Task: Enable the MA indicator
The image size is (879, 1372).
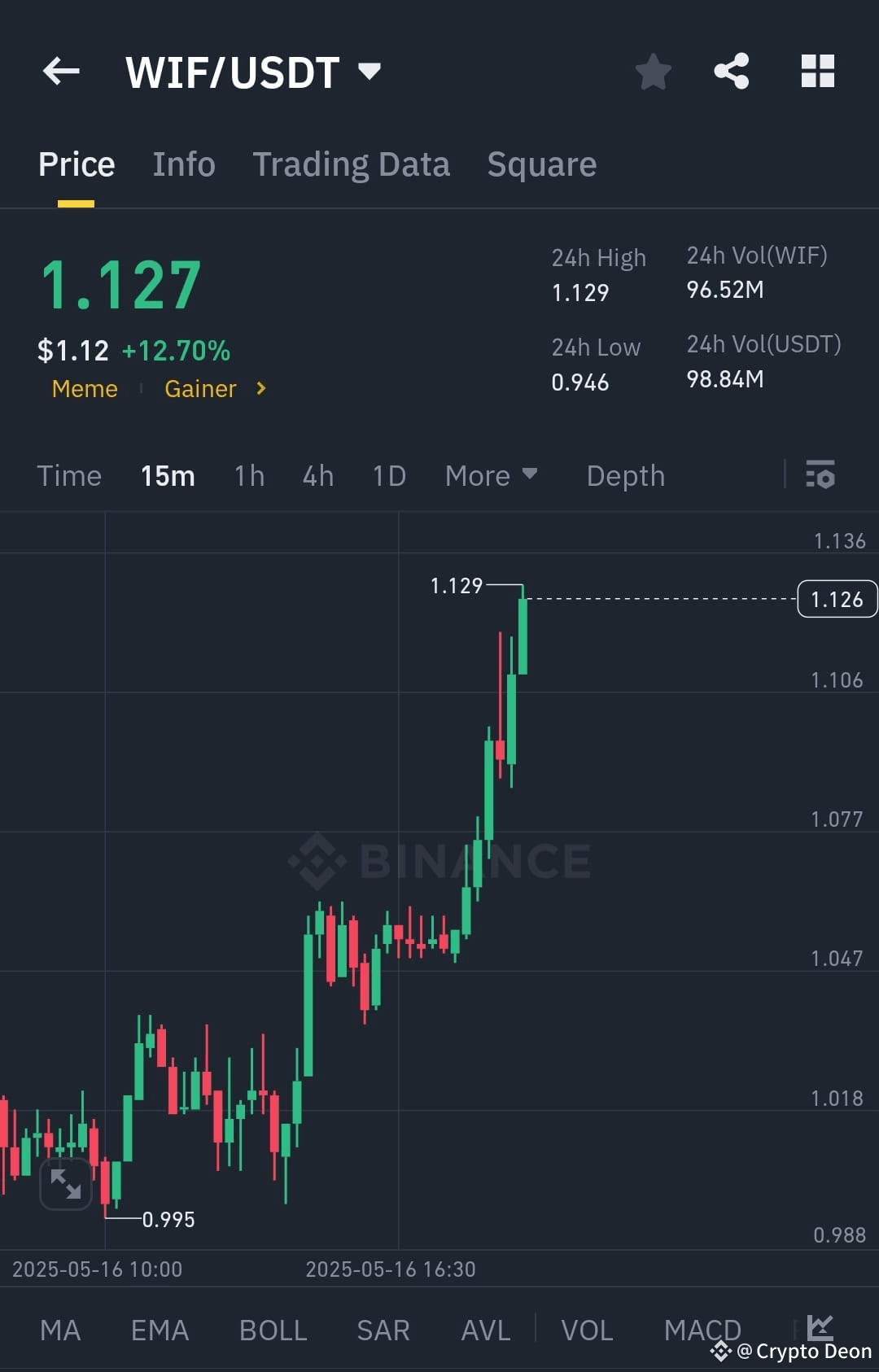Action: coord(60,1330)
